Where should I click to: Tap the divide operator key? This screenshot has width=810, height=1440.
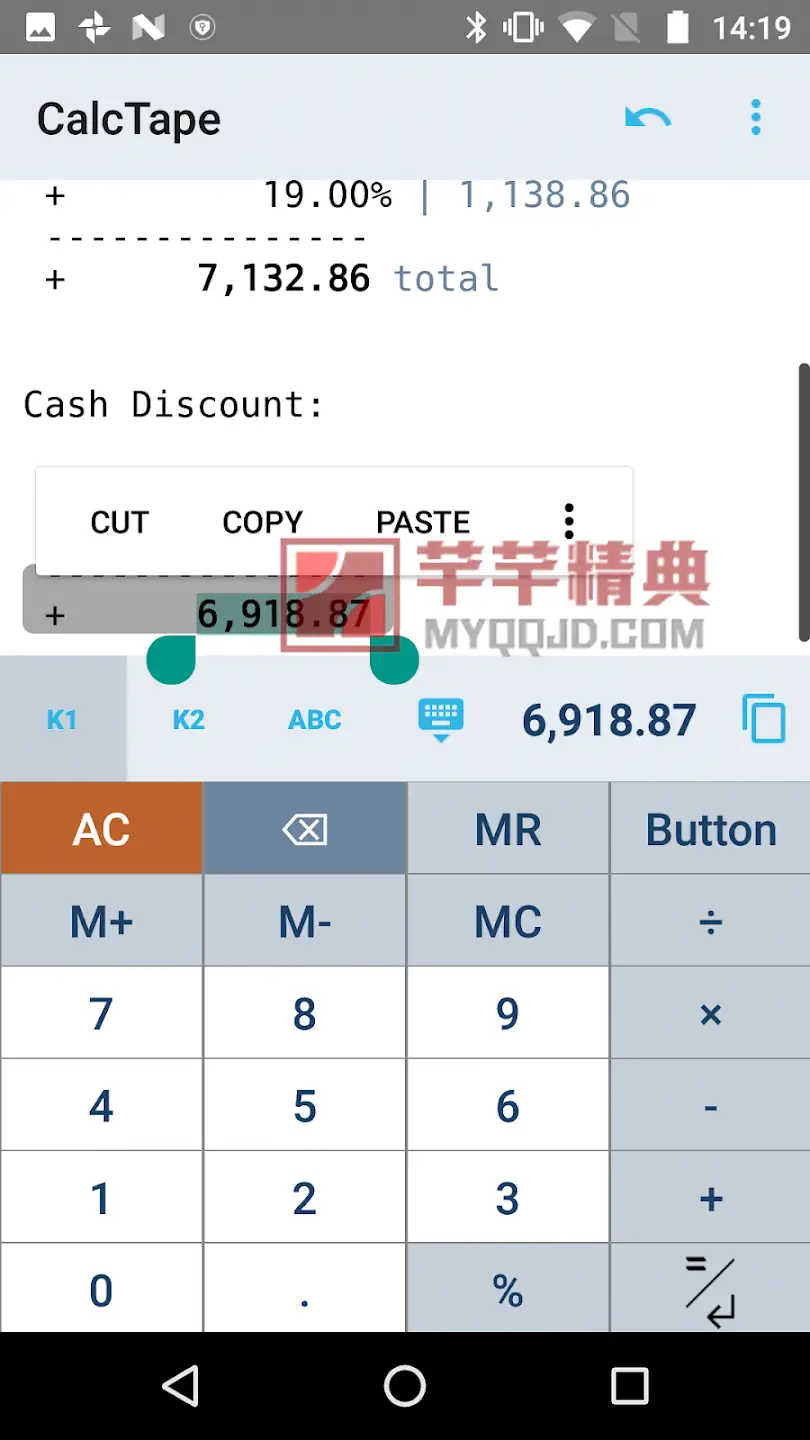710,921
